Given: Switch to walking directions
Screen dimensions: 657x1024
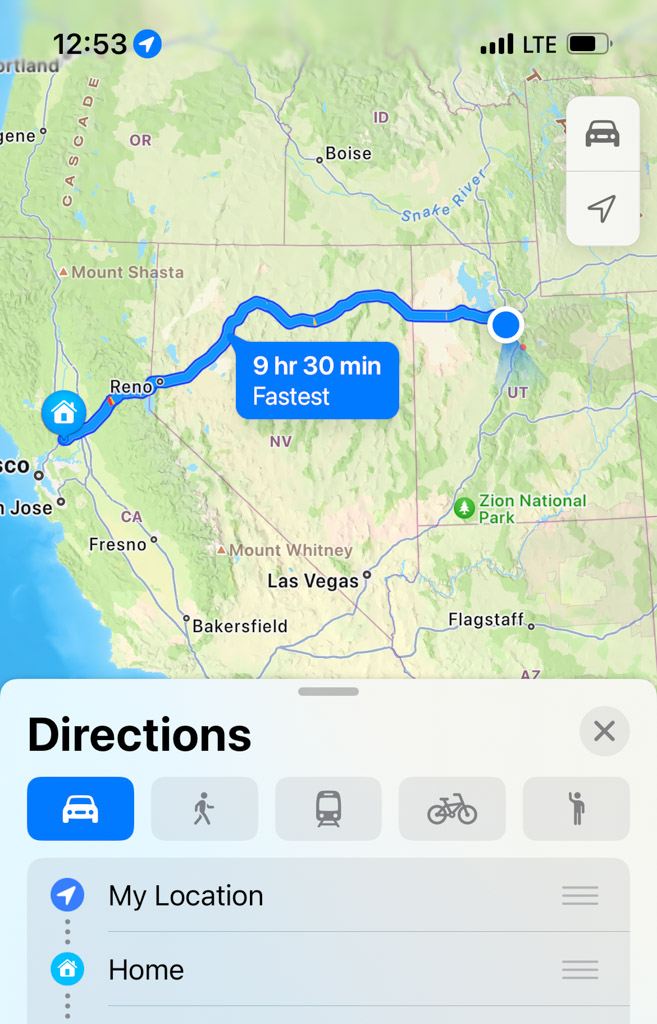Looking at the screenshot, I should (x=204, y=808).
